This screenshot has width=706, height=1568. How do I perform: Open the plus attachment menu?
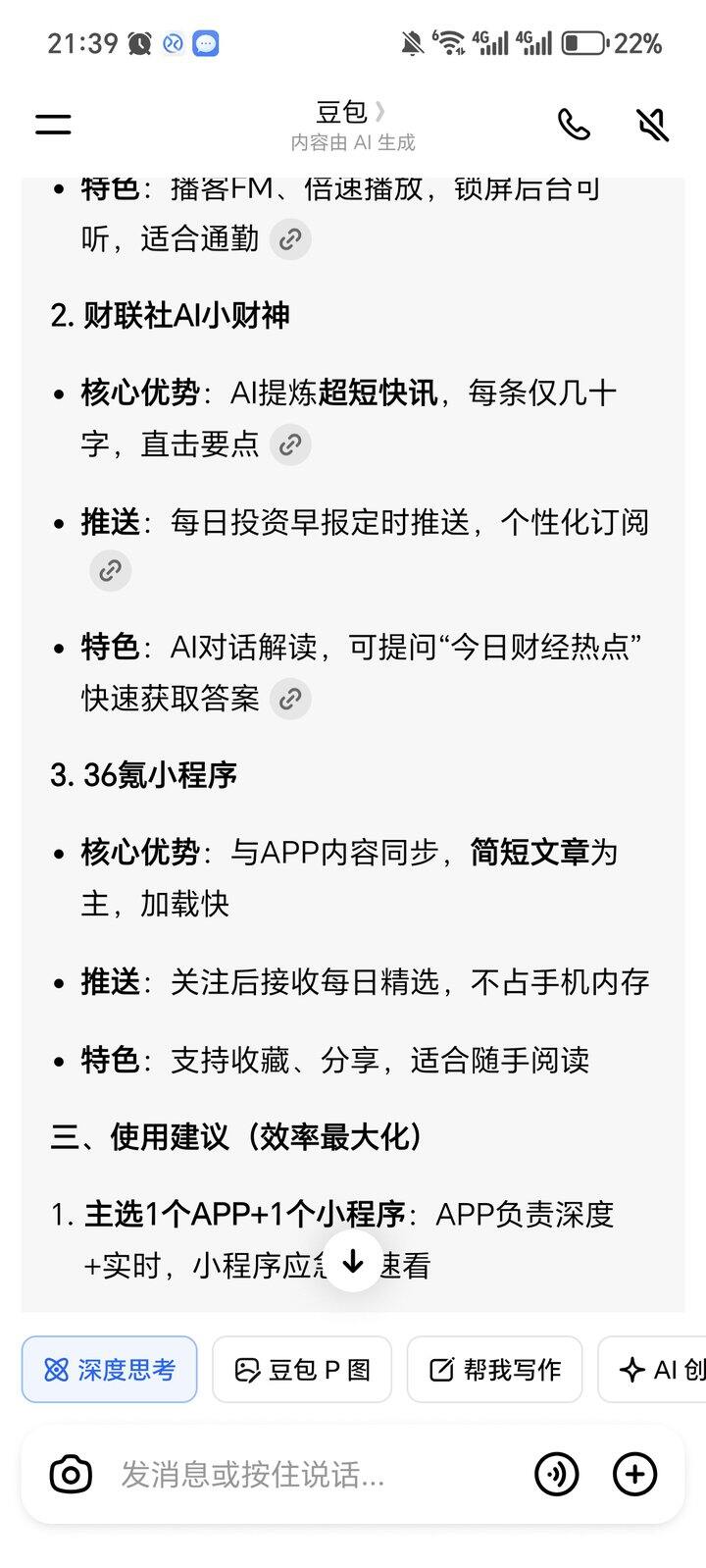point(634,1474)
